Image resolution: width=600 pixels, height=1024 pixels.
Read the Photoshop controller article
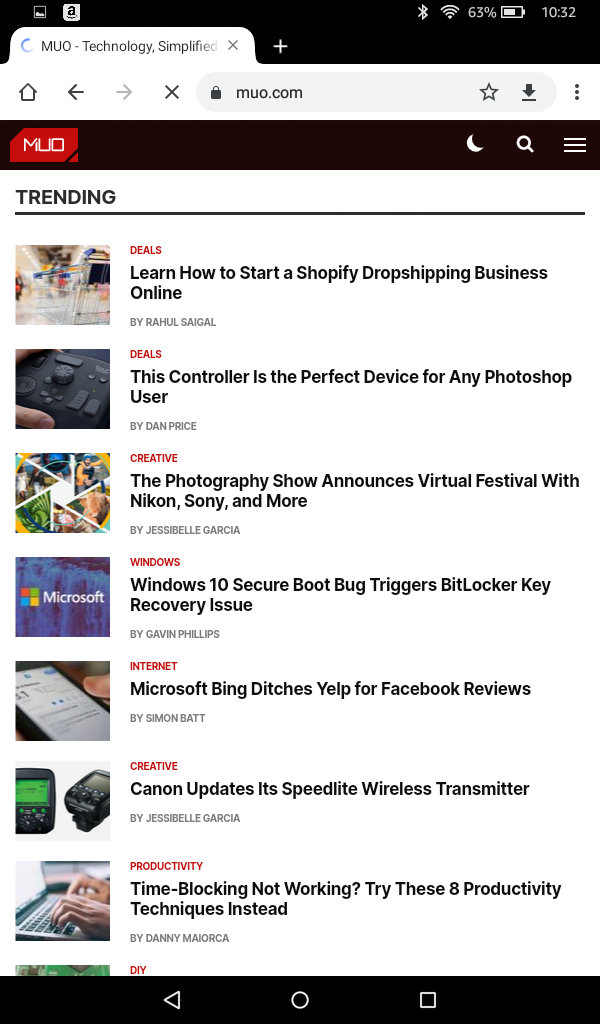pyautogui.click(x=350, y=386)
